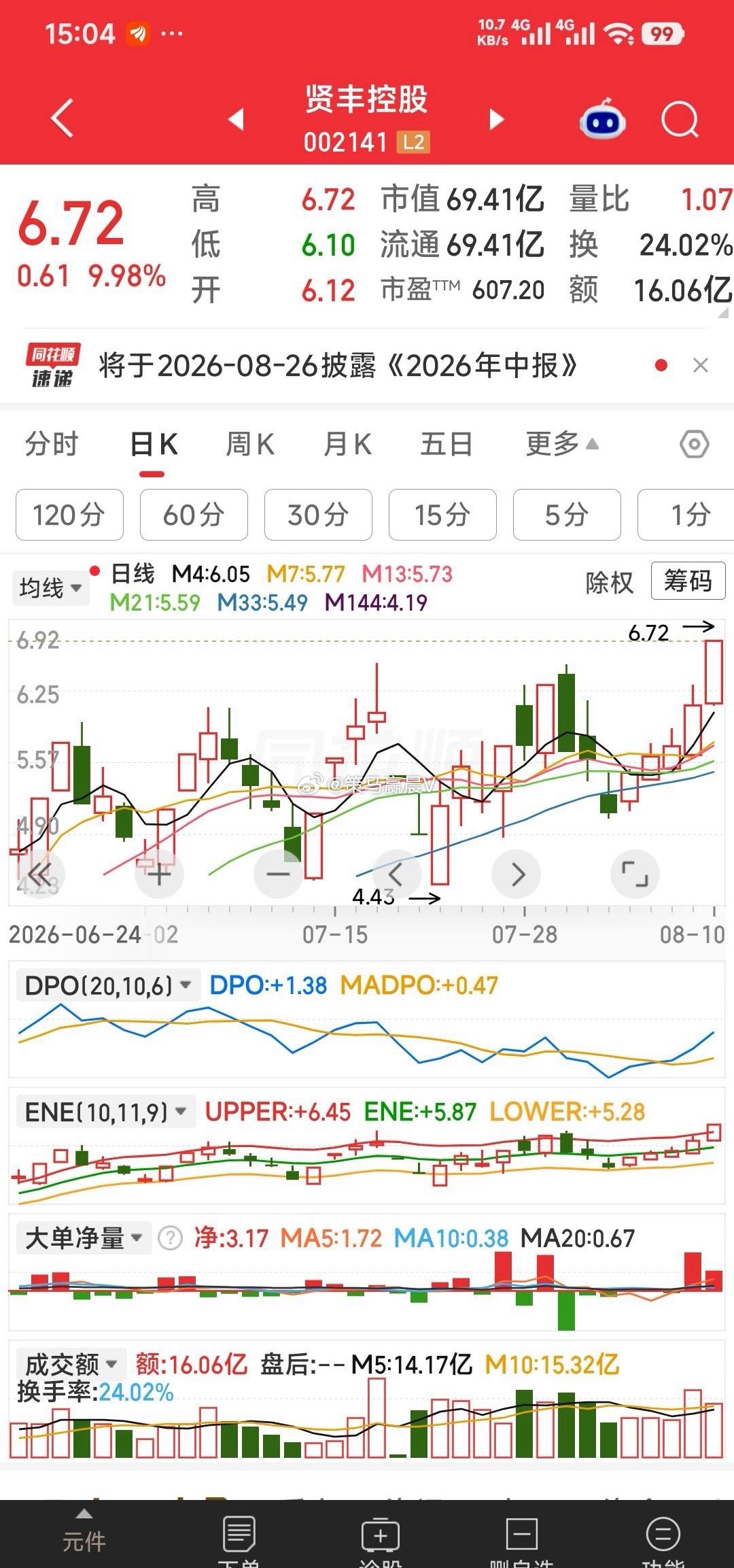
Task: Open the robot assistant icon
Action: [603, 120]
